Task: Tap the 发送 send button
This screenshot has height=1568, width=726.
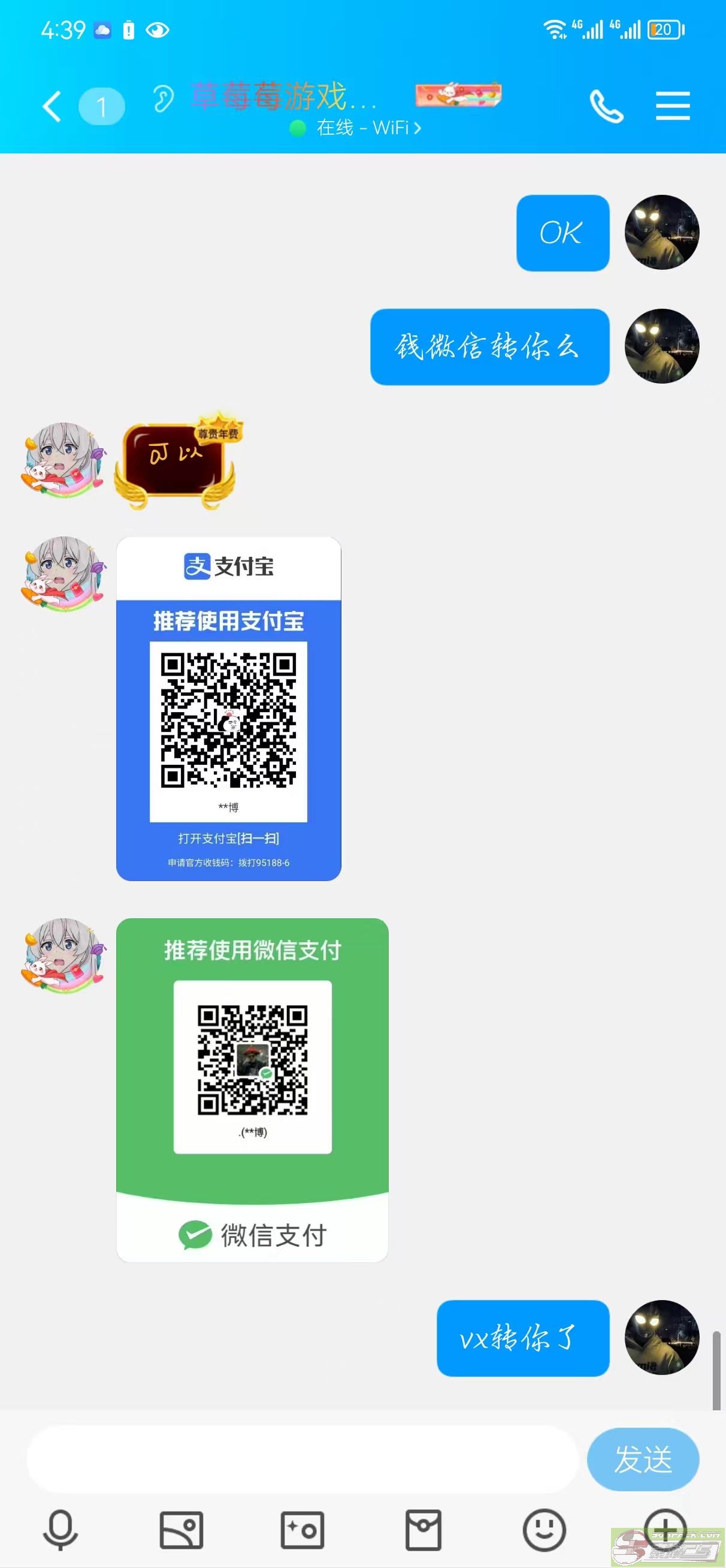Action: coord(643,1459)
